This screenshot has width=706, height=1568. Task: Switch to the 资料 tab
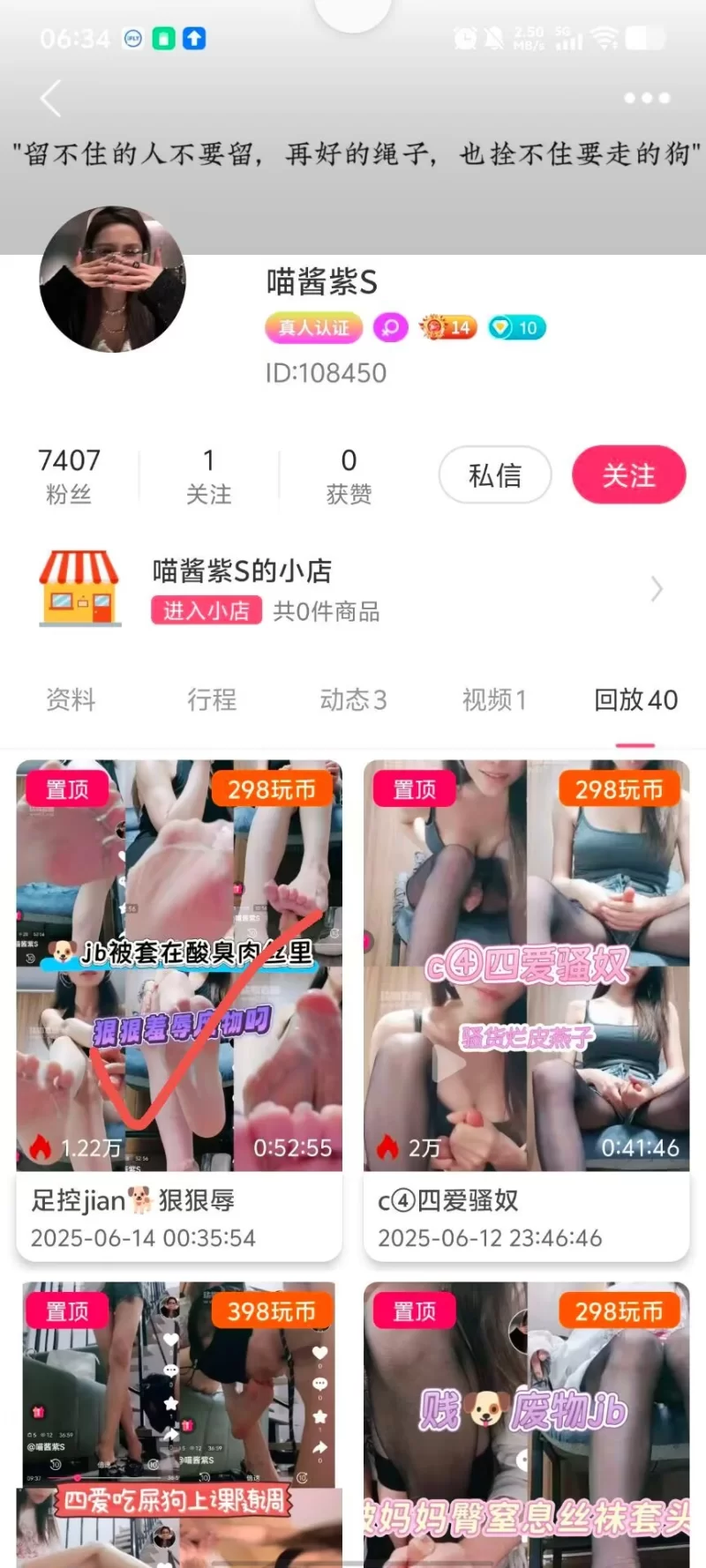click(71, 699)
